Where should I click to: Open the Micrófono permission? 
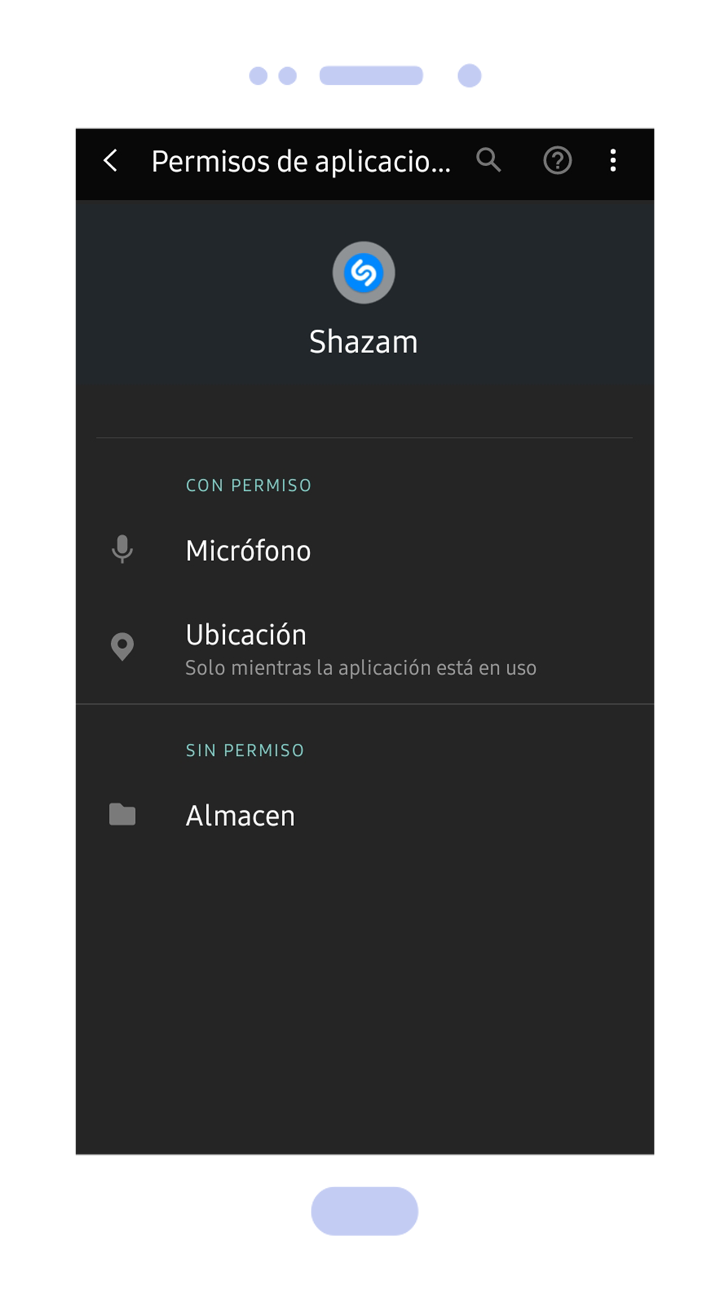coord(364,550)
